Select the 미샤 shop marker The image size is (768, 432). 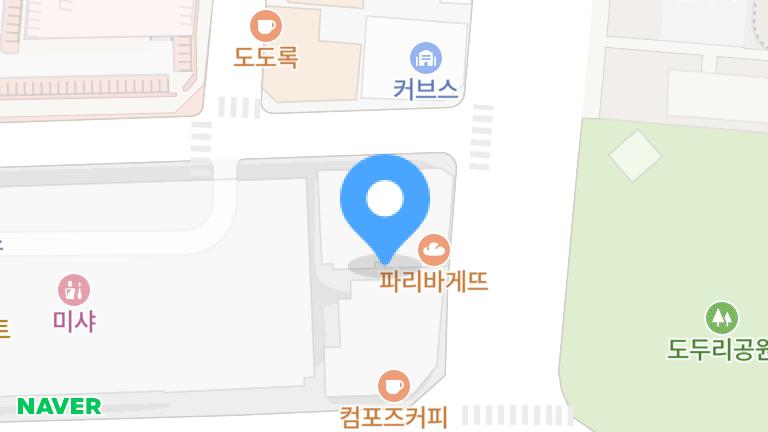tap(74, 290)
